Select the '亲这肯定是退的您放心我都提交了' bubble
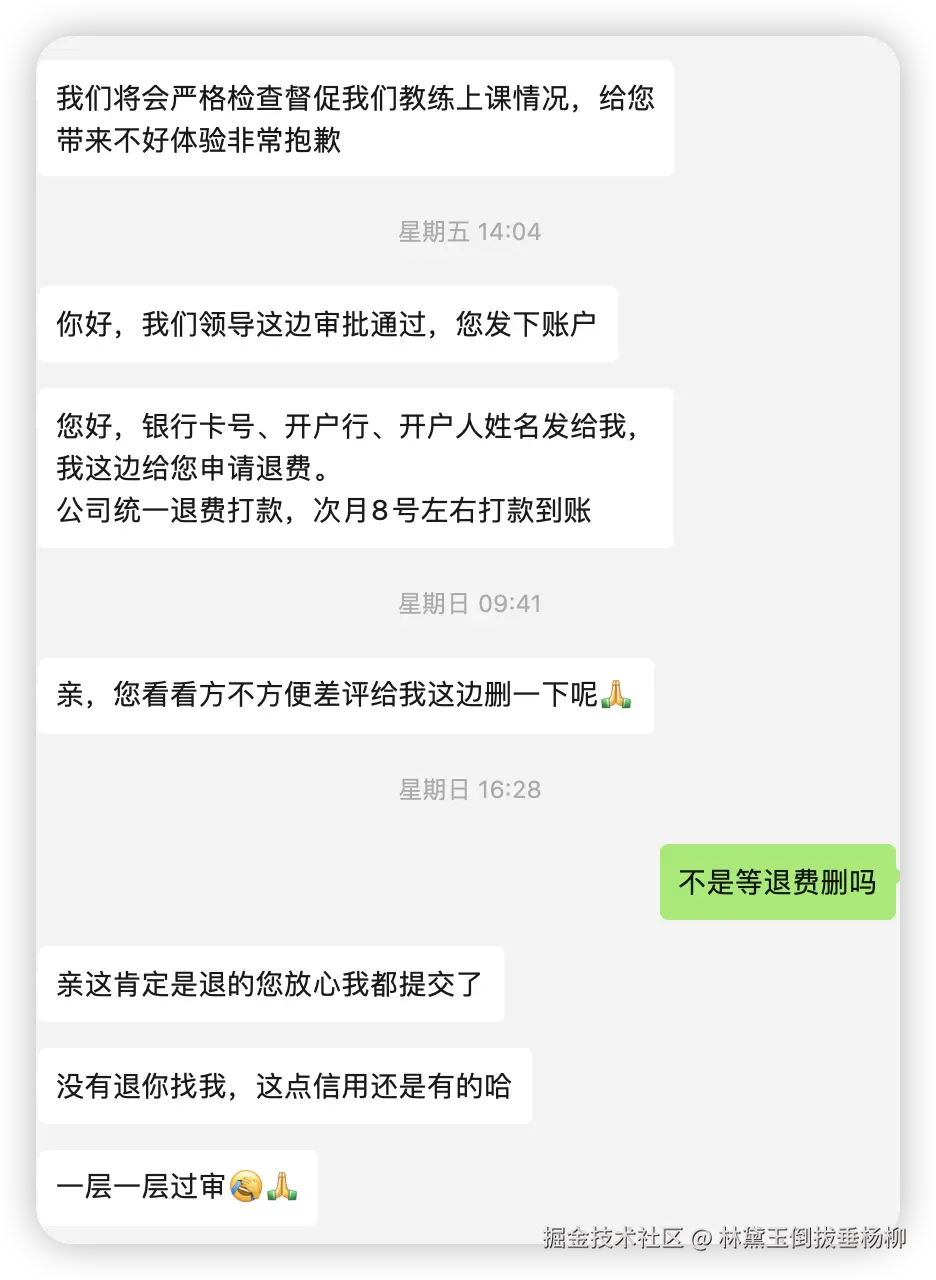Image resolution: width=936 pixels, height=1280 pixels. (x=271, y=984)
